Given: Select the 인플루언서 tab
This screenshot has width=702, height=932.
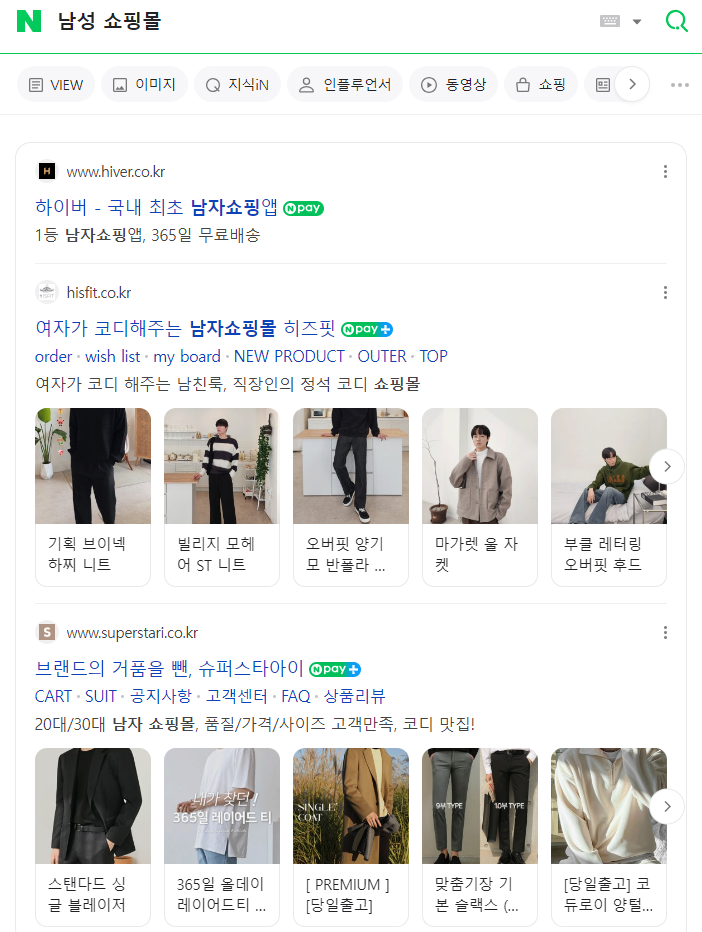Looking at the screenshot, I should click(345, 85).
